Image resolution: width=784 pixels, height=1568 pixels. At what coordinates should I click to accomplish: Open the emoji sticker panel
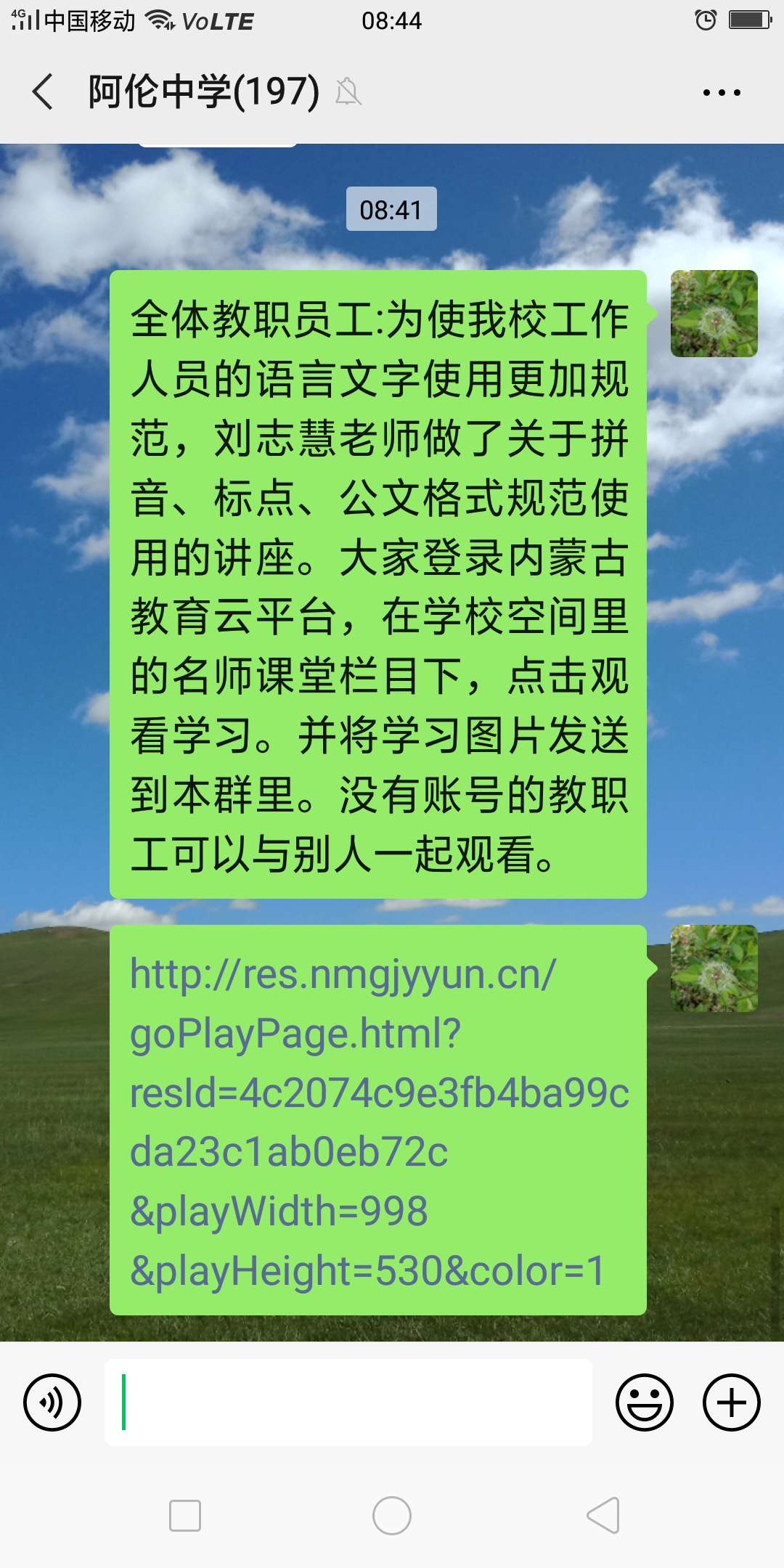click(x=644, y=1402)
